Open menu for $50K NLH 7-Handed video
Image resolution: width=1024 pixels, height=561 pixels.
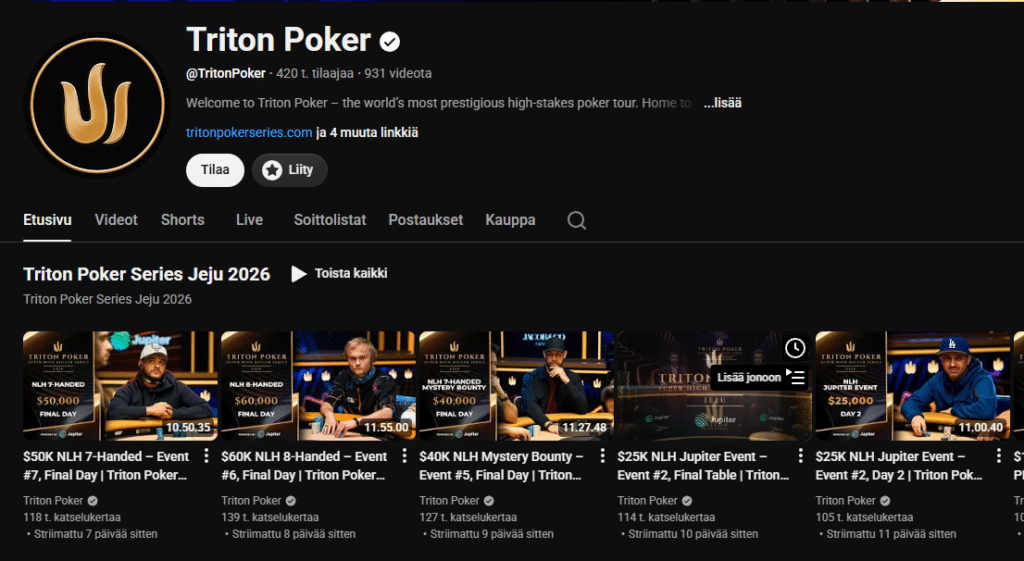pos(206,457)
